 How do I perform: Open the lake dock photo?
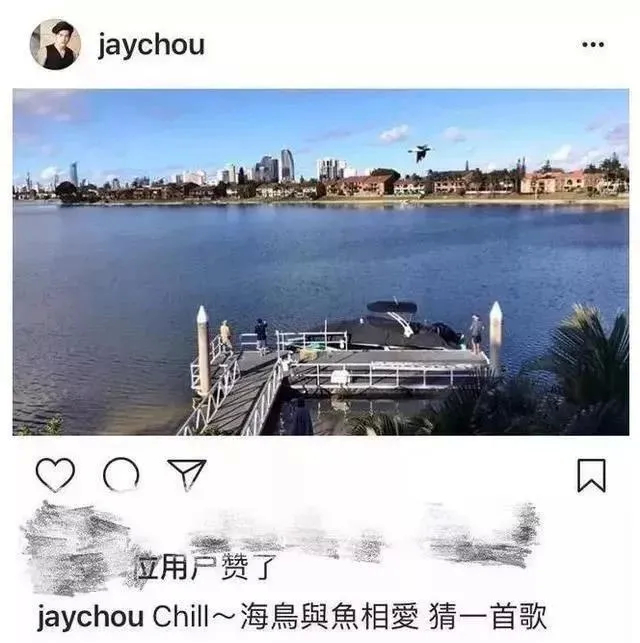320,262
